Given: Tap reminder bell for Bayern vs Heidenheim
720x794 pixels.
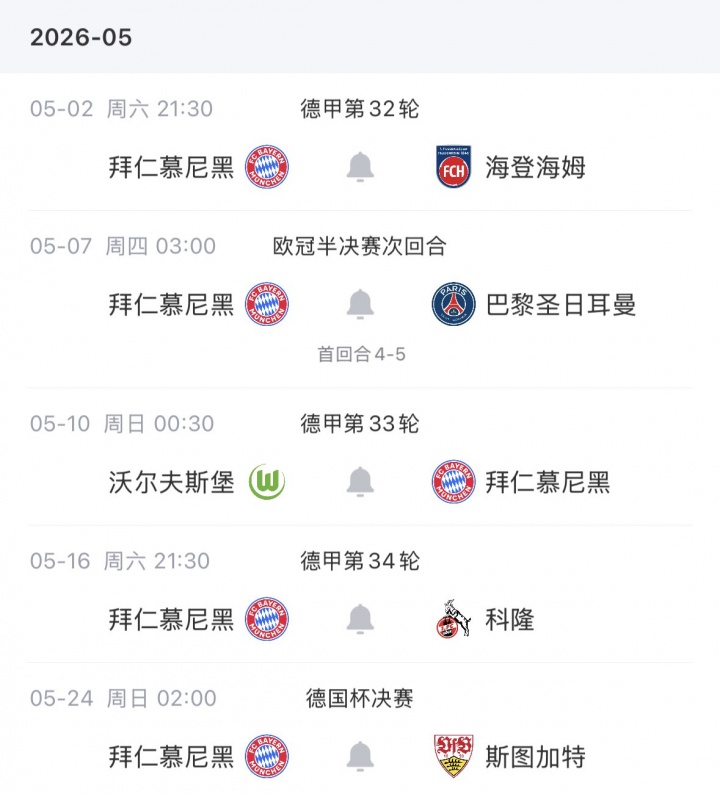Looking at the screenshot, I should pos(360,167).
